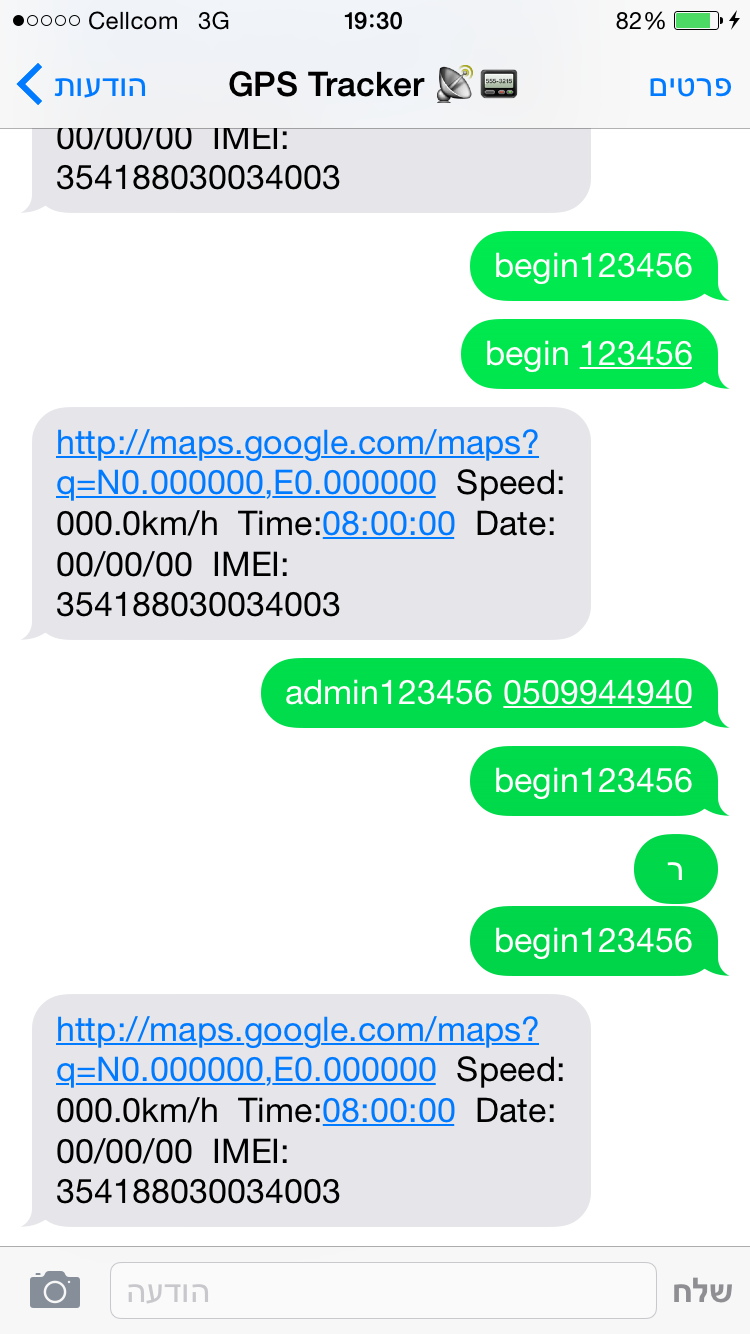Tap the שלח send button

click(704, 1291)
